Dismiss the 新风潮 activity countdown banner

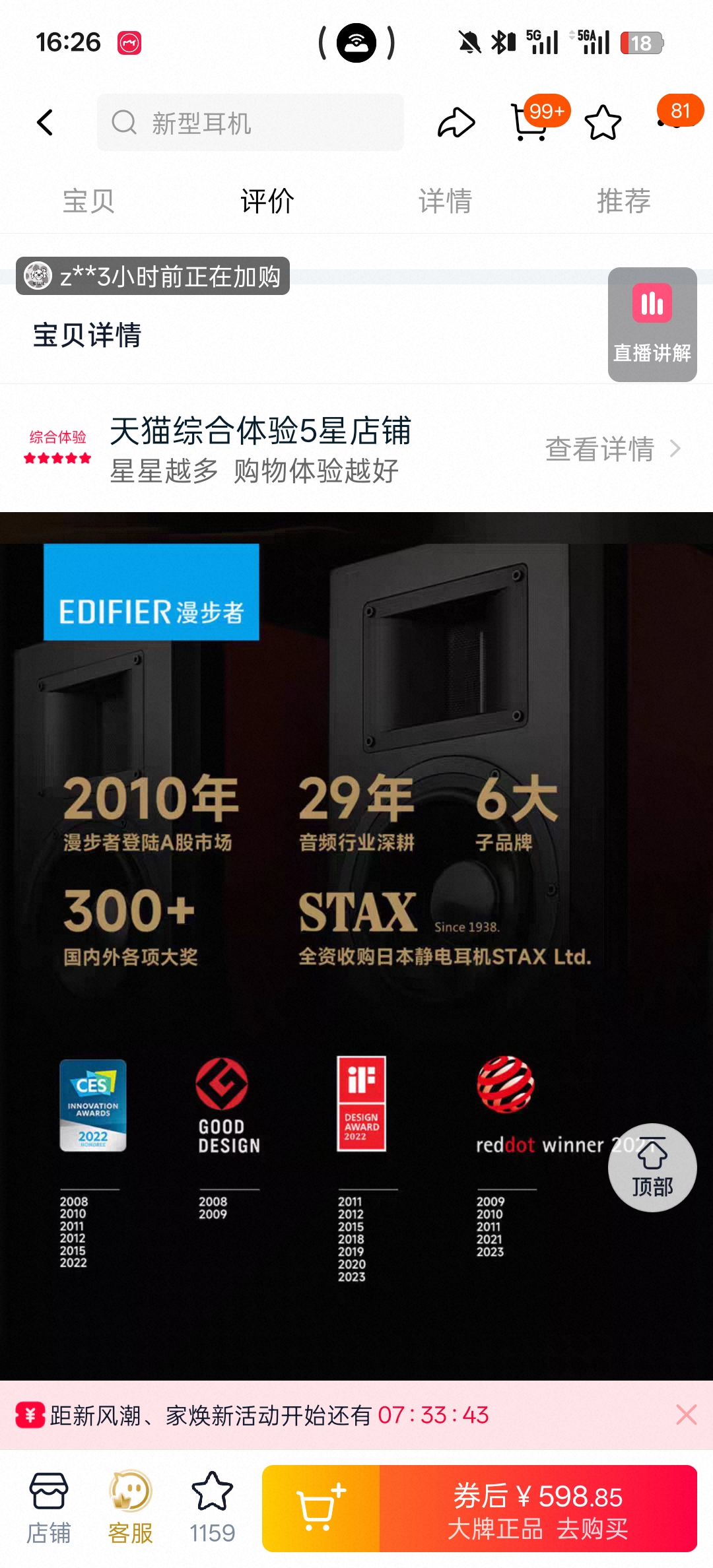click(686, 1414)
